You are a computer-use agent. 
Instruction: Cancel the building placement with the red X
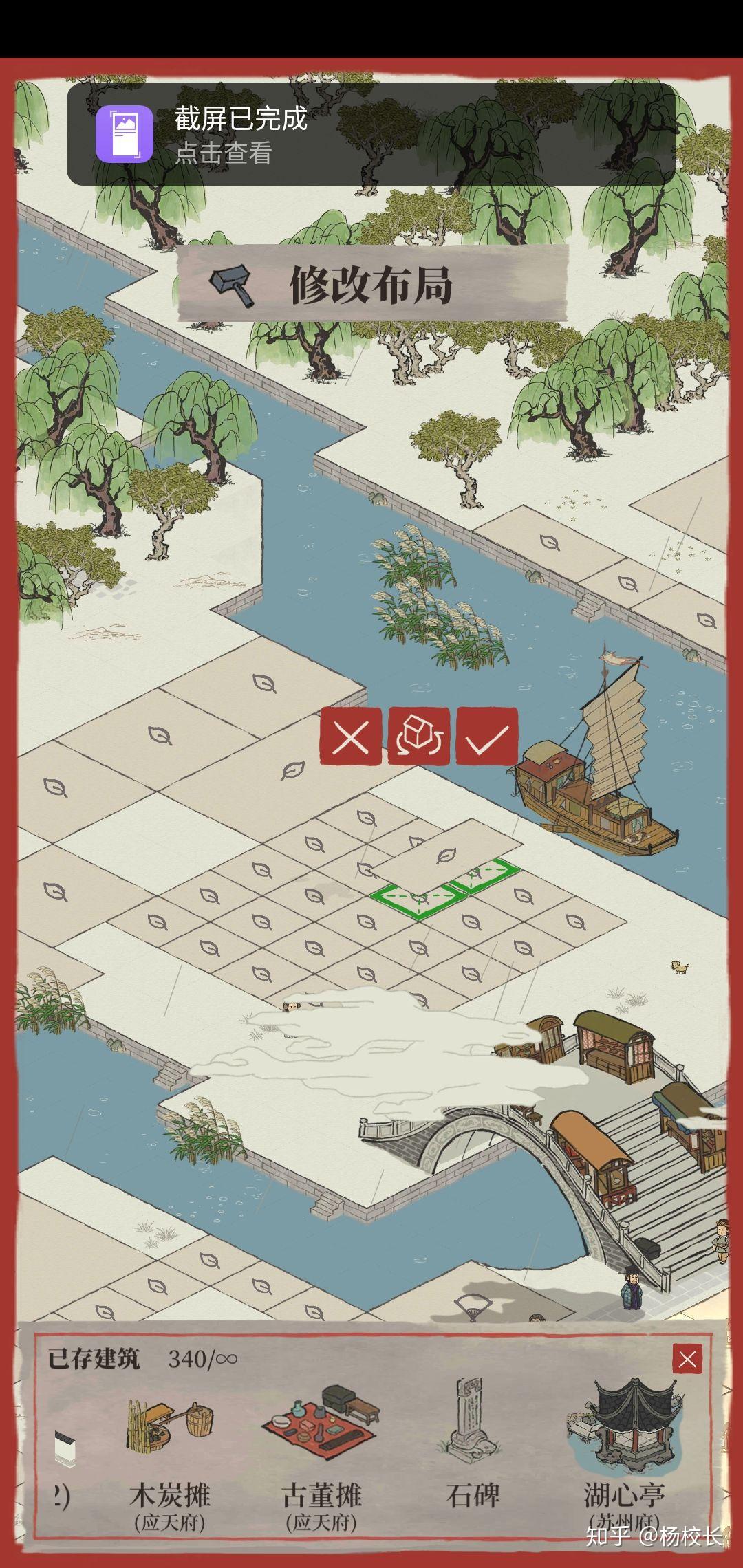(x=351, y=737)
